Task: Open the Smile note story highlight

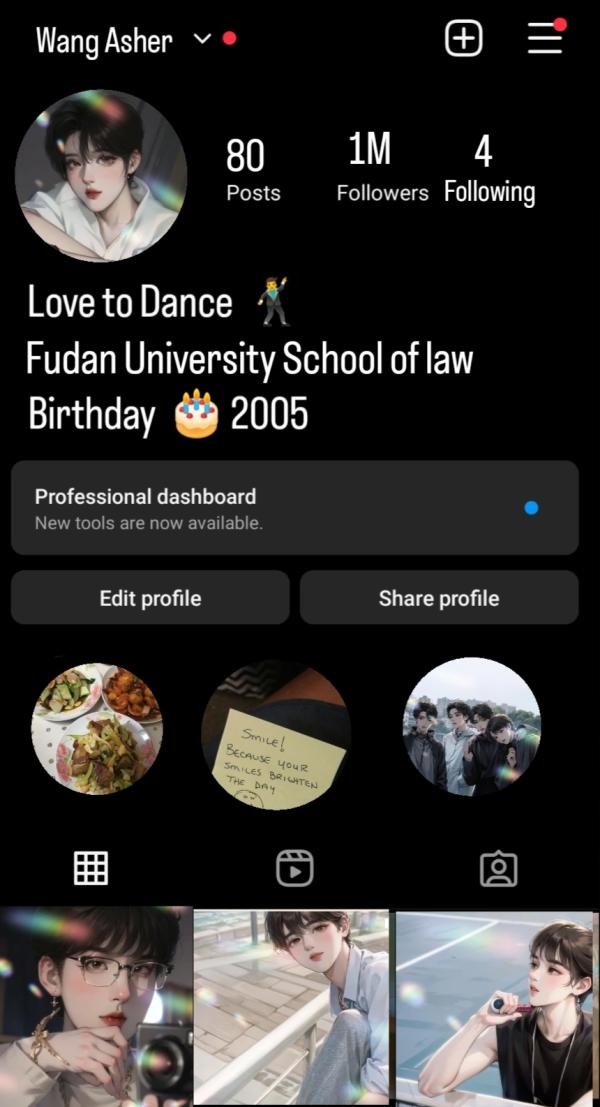Action: [275, 734]
